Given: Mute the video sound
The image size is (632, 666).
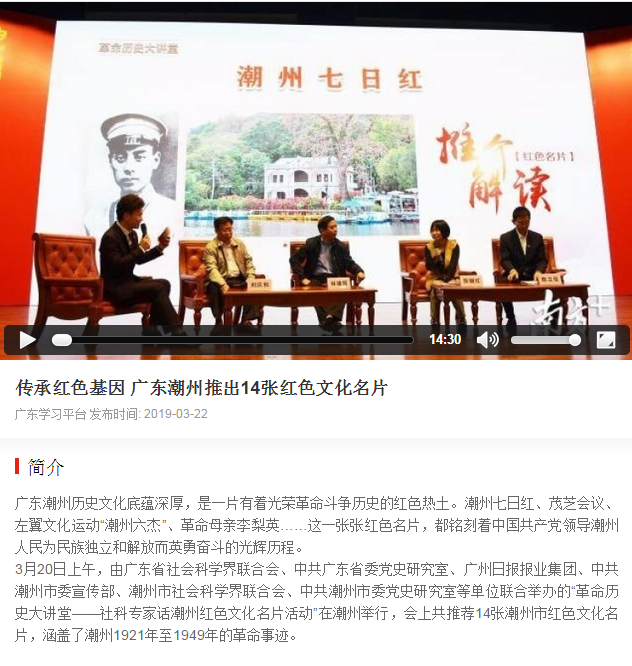Looking at the screenshot, I should tap(487, 340).
